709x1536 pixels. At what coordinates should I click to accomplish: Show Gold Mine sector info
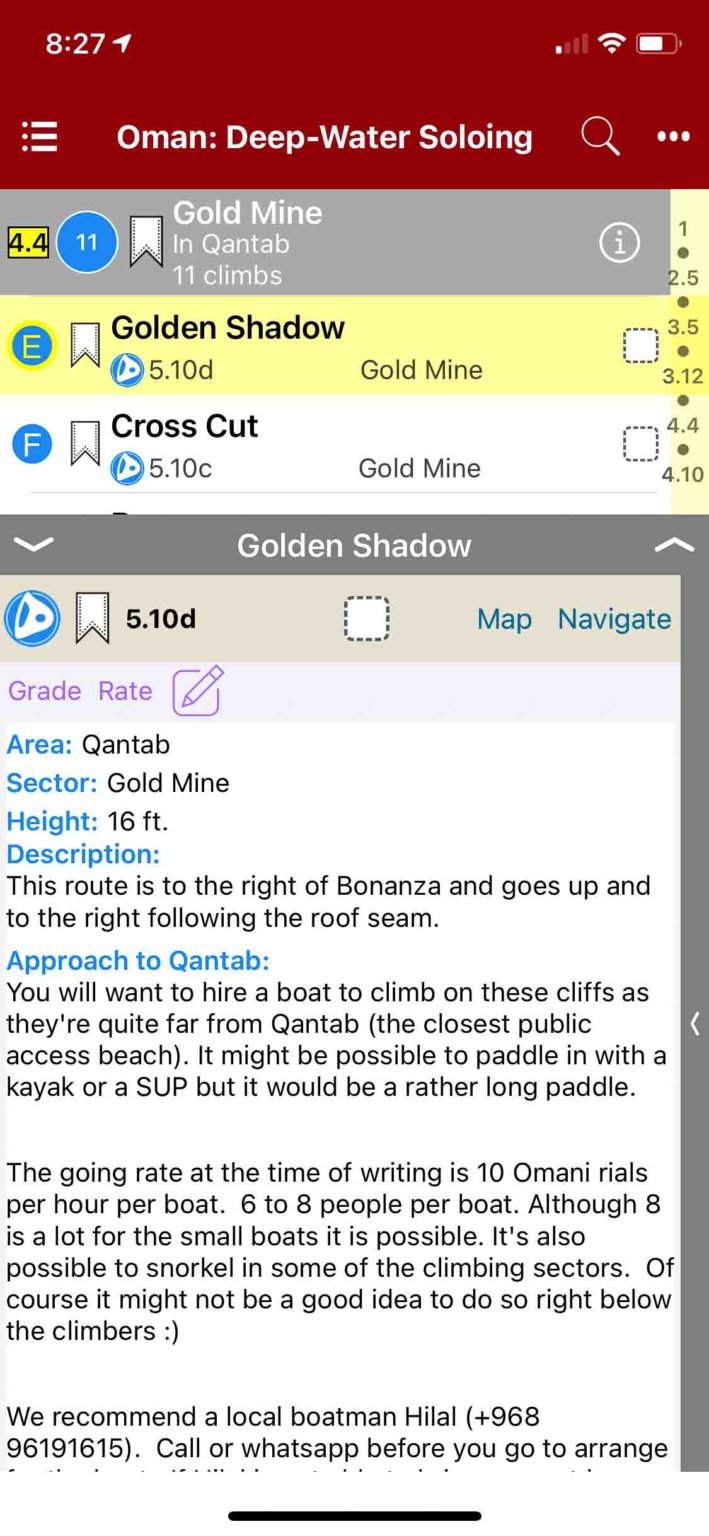619,242
